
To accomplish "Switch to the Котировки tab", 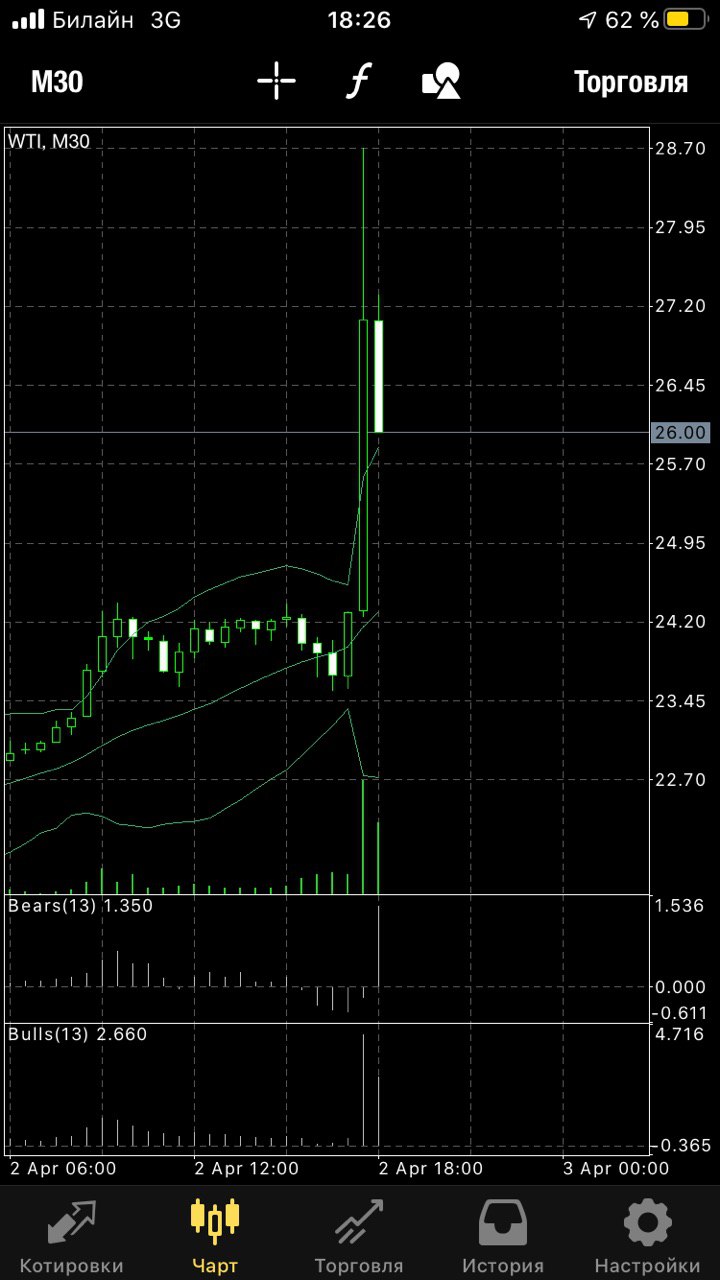I will point(72,1237).
